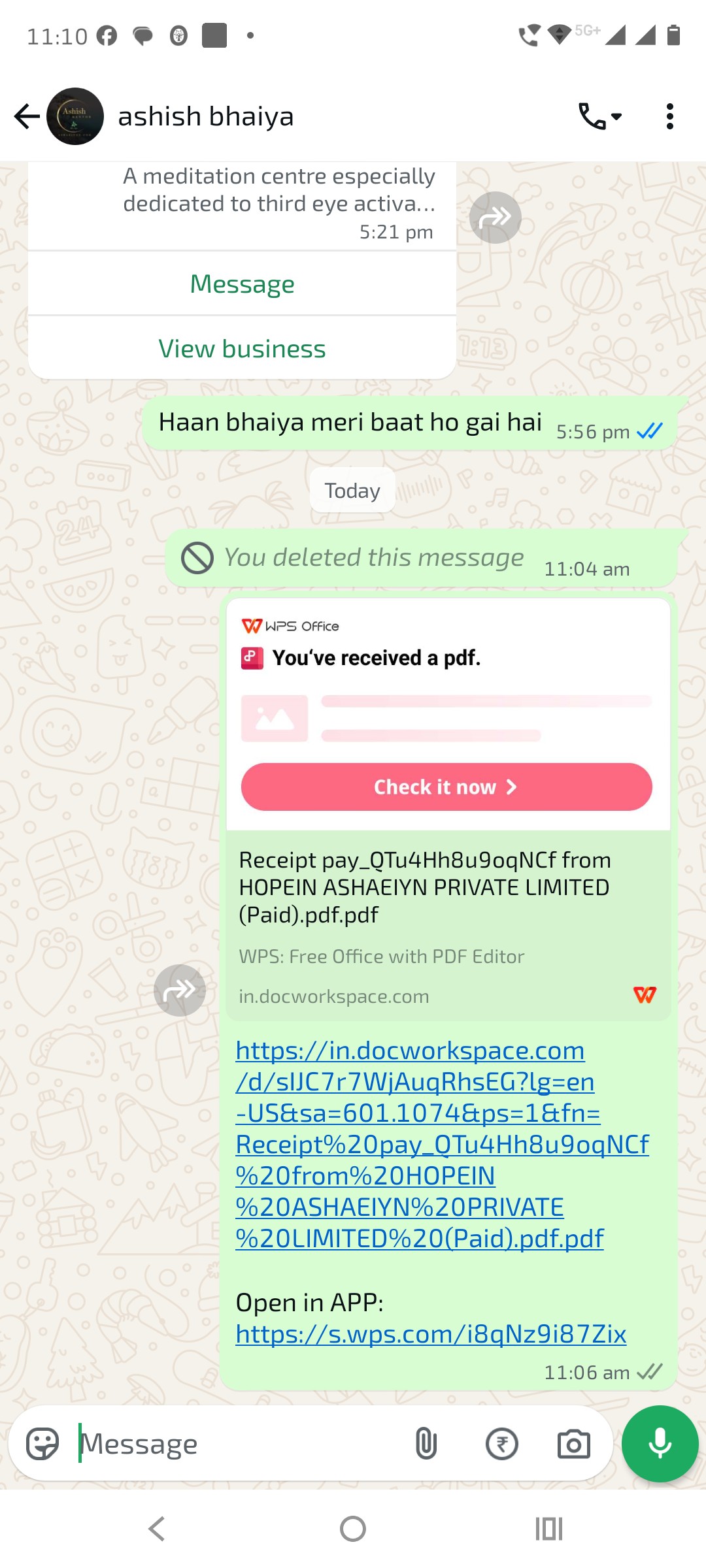Go to the home screen
This screenshot has width=706, height=1568.
[353, 1529]
